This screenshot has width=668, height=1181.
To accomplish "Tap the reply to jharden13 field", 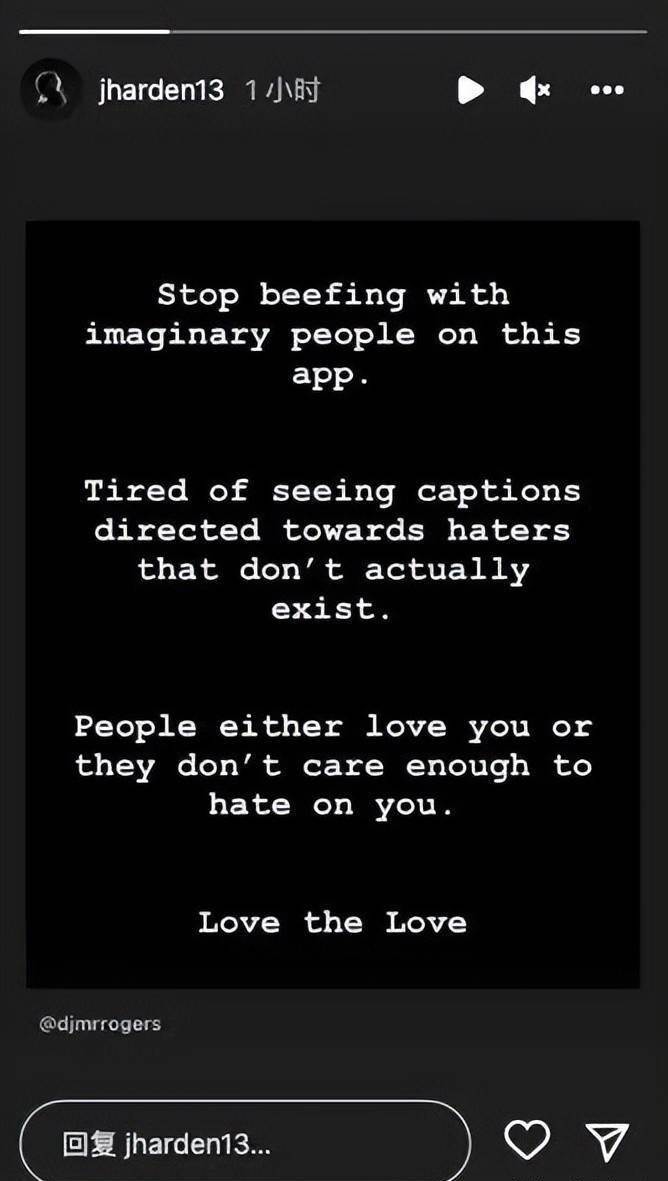I will (x=245, y=1143).
